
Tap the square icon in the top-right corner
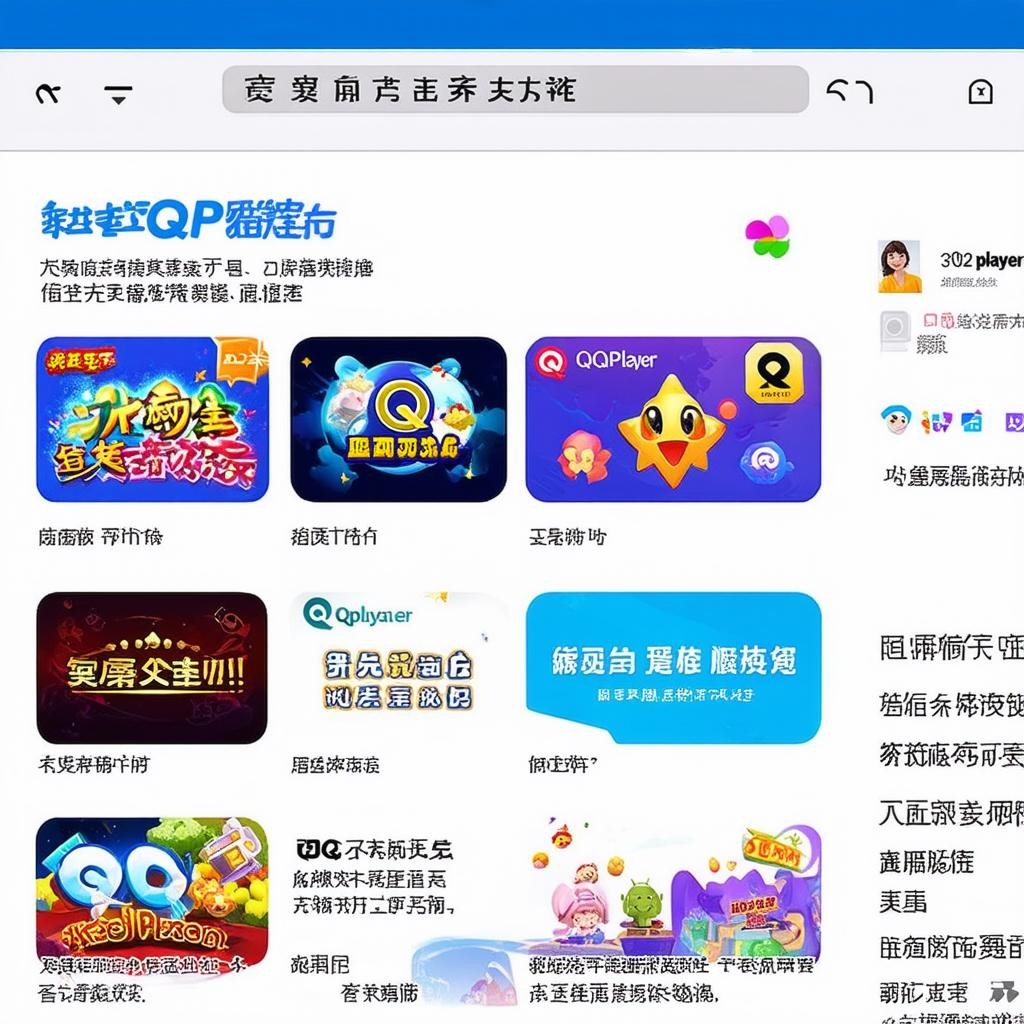pyautogui.click(x=980, y=92)
